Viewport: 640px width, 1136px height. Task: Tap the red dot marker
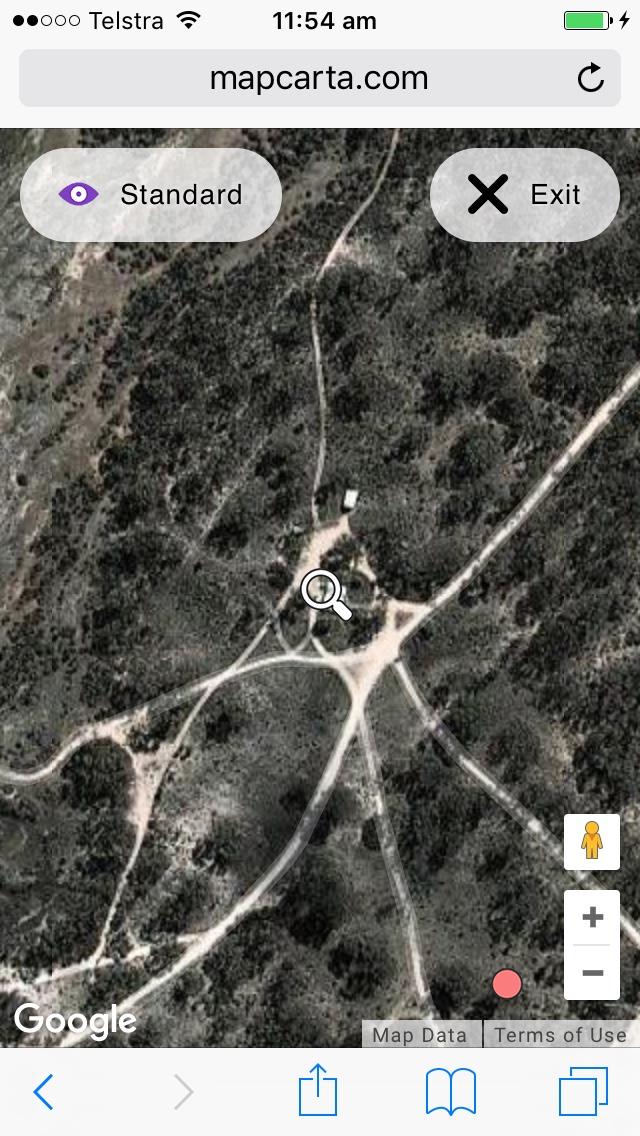tap(507, 984)
